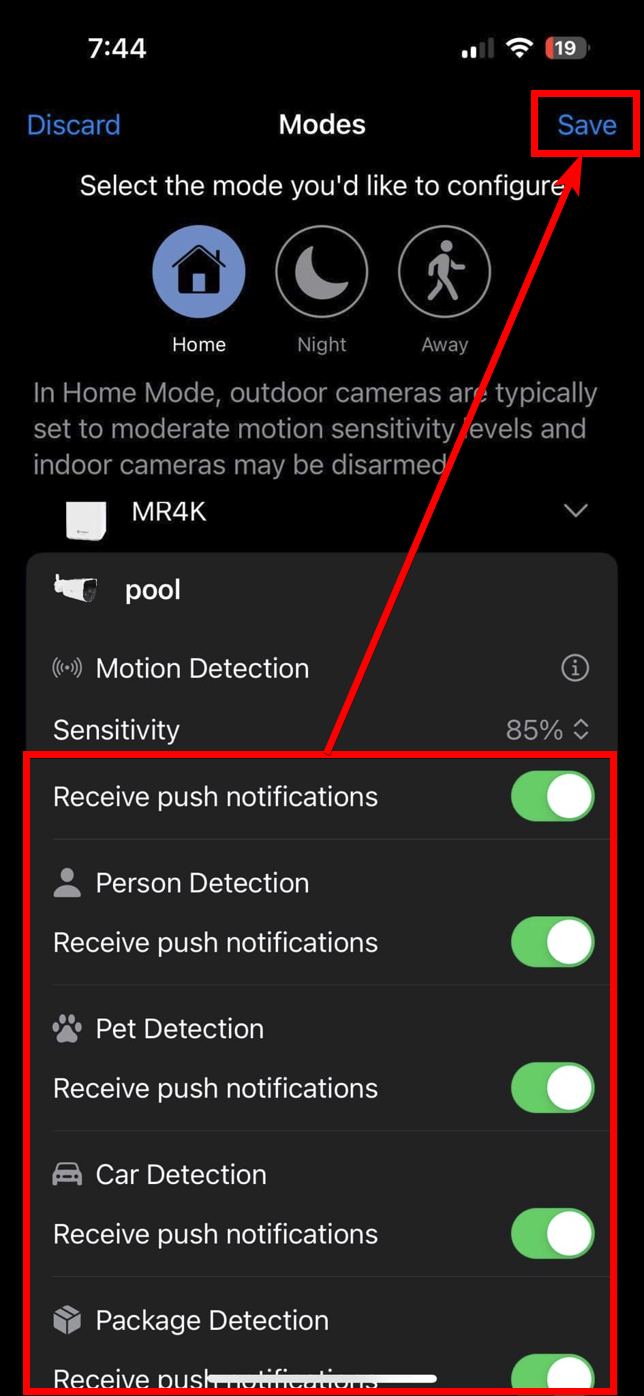Screen dimensions: 644x1396
Task: Open Motion Detection info icon
Action: coord(575,668)
